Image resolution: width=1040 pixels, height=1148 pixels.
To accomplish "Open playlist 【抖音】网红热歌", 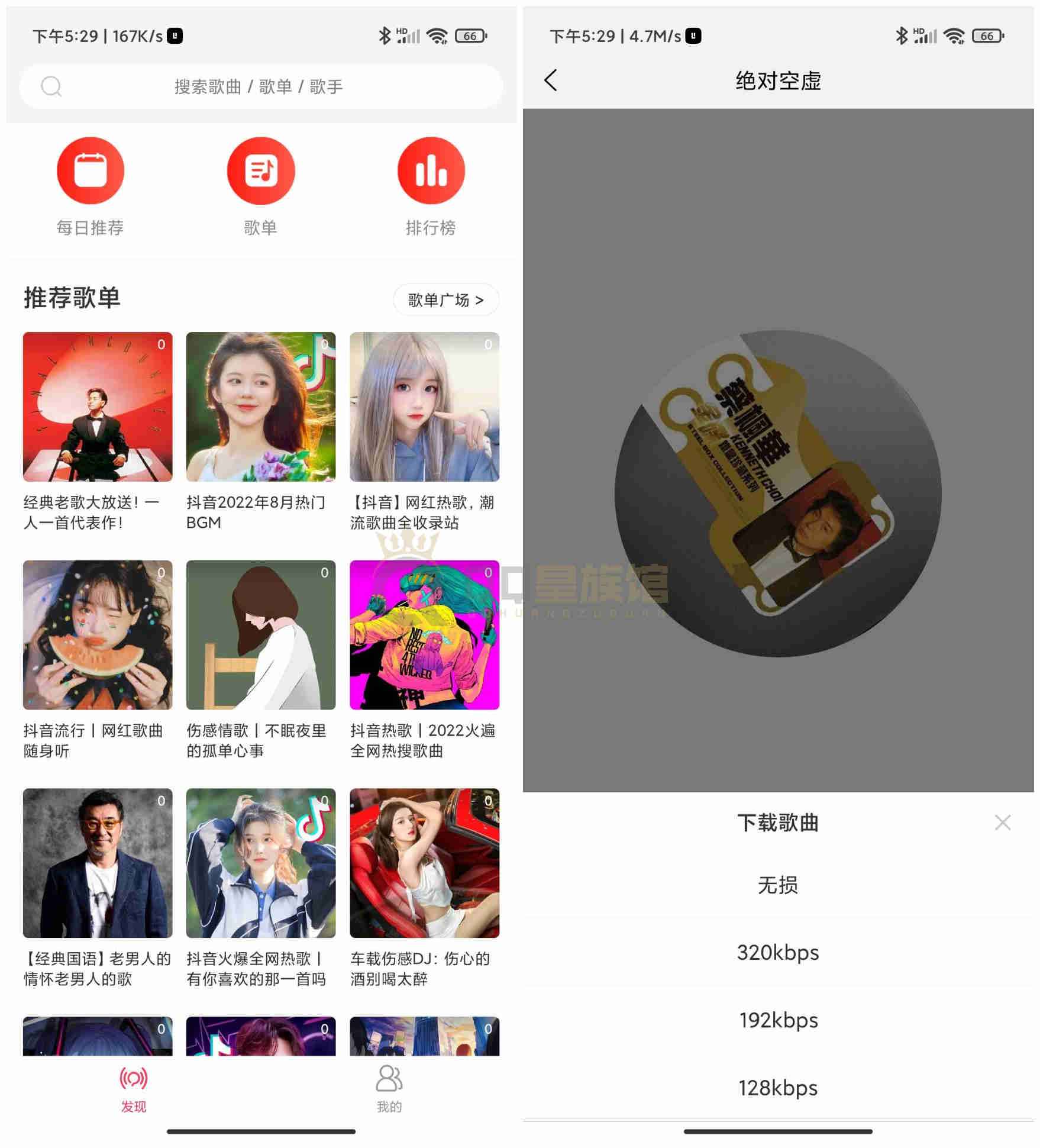I will 424,407.
